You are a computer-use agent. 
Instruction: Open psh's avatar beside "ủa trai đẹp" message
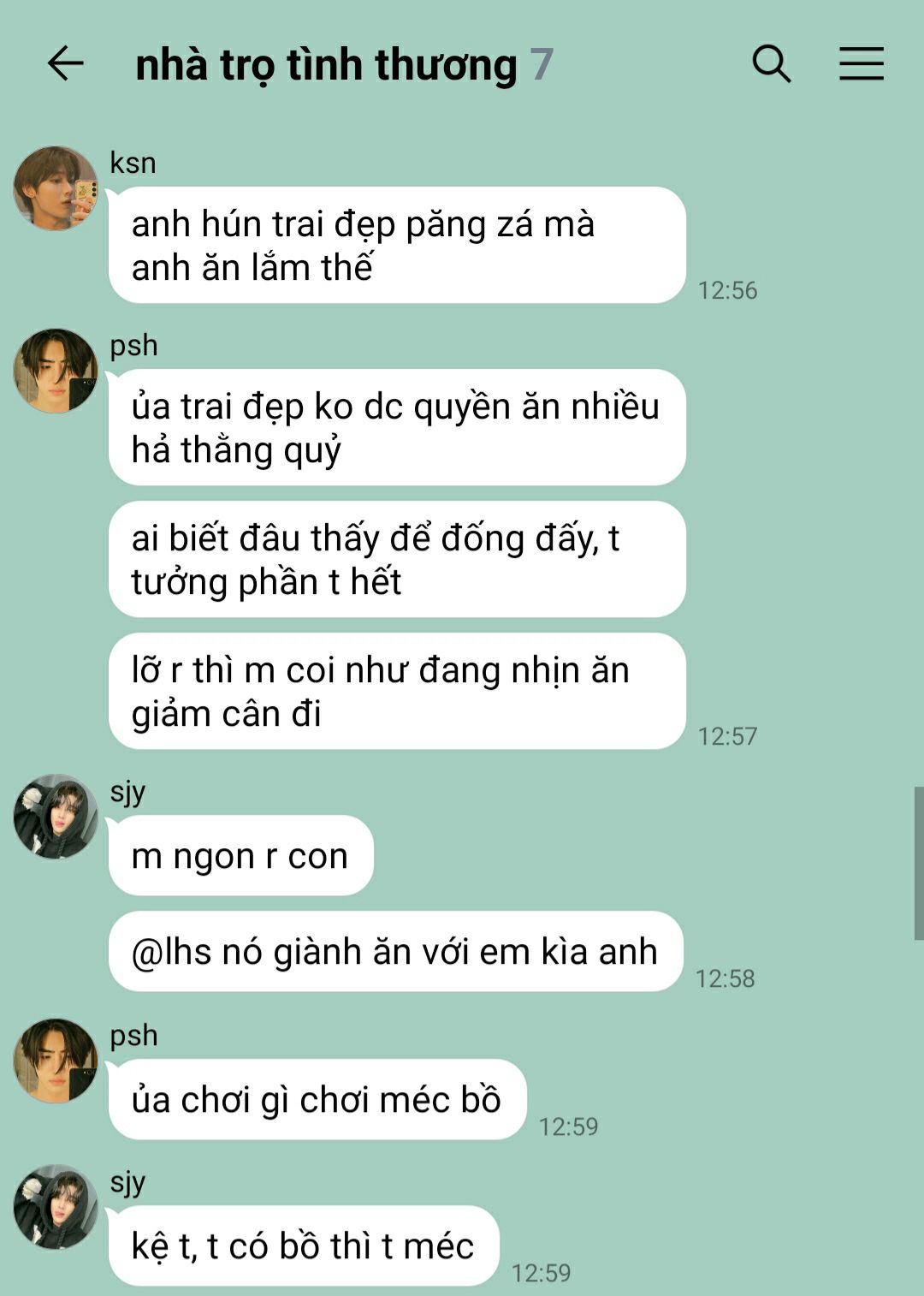[56, 371]
